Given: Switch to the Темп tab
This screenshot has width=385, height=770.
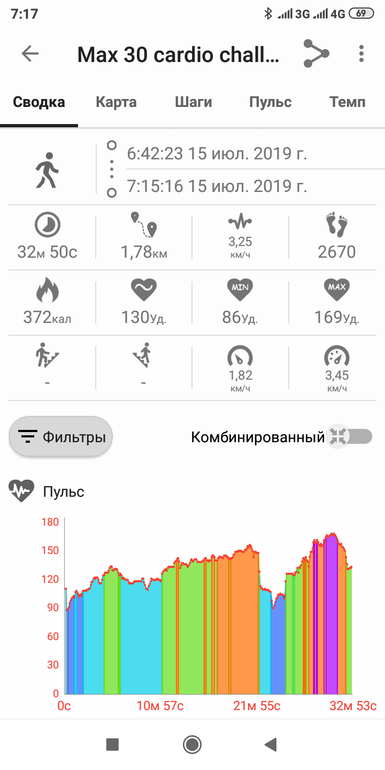Looking at the screenshot, I should coord(347,102).
